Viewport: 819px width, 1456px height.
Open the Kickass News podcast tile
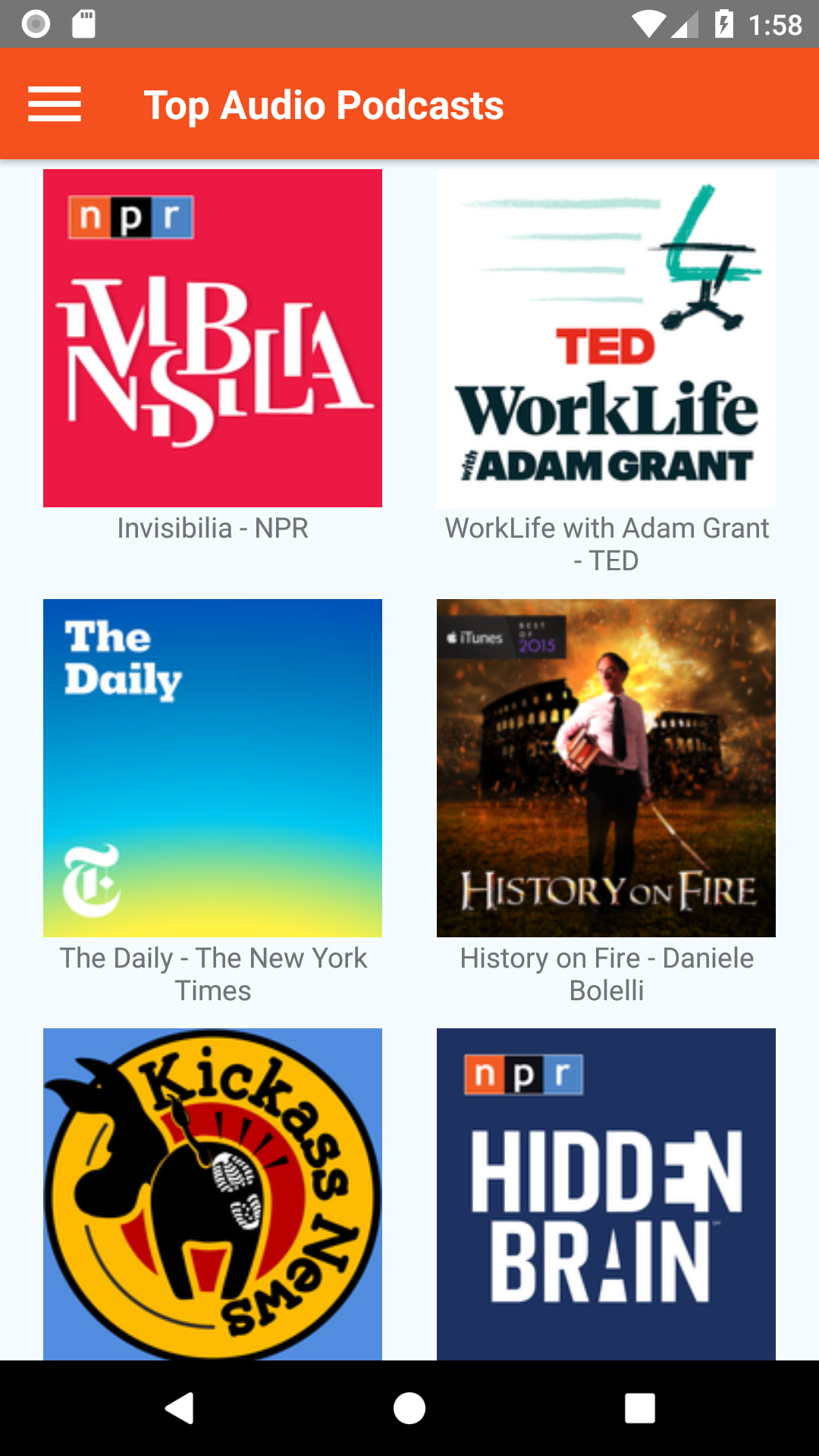click(212, 1194)
